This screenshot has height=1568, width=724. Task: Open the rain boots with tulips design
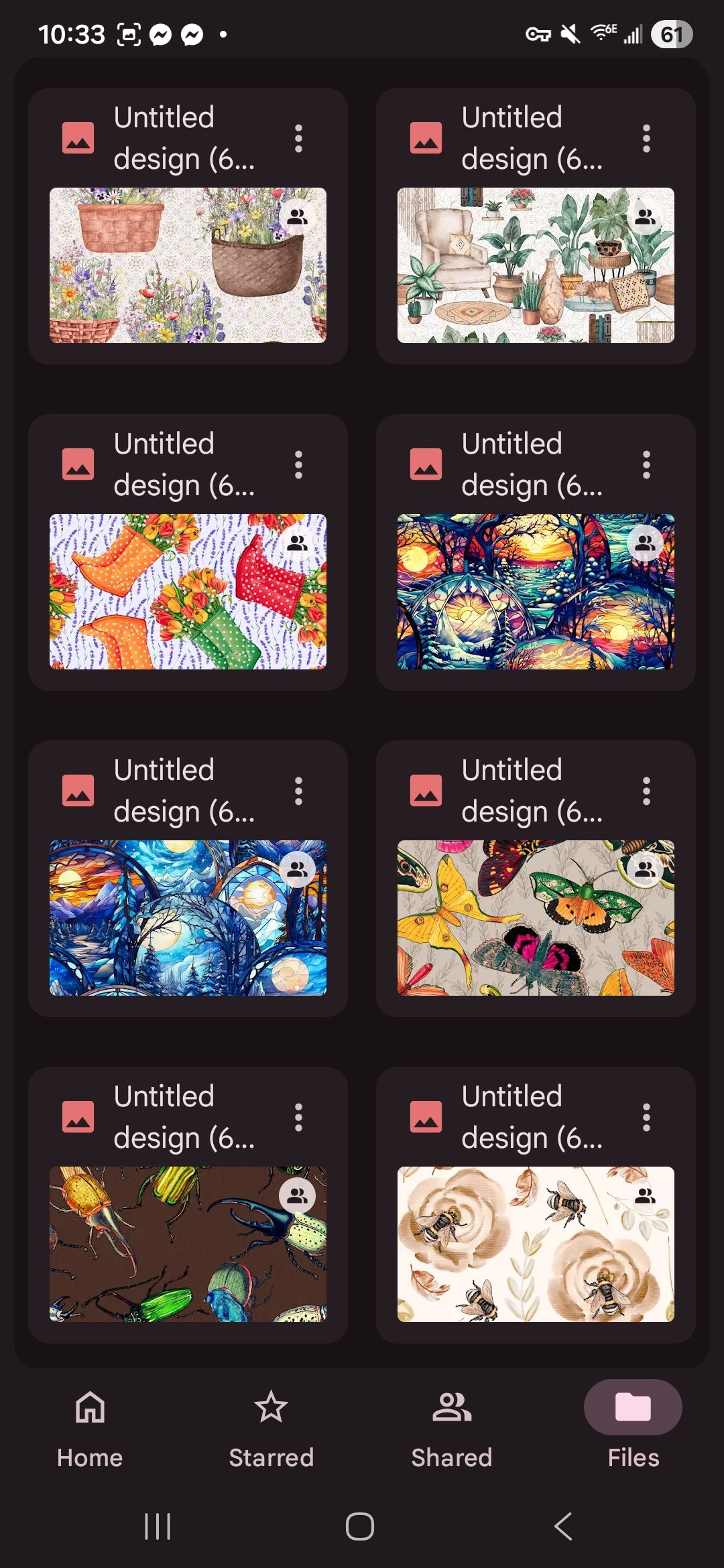point(188,592)
